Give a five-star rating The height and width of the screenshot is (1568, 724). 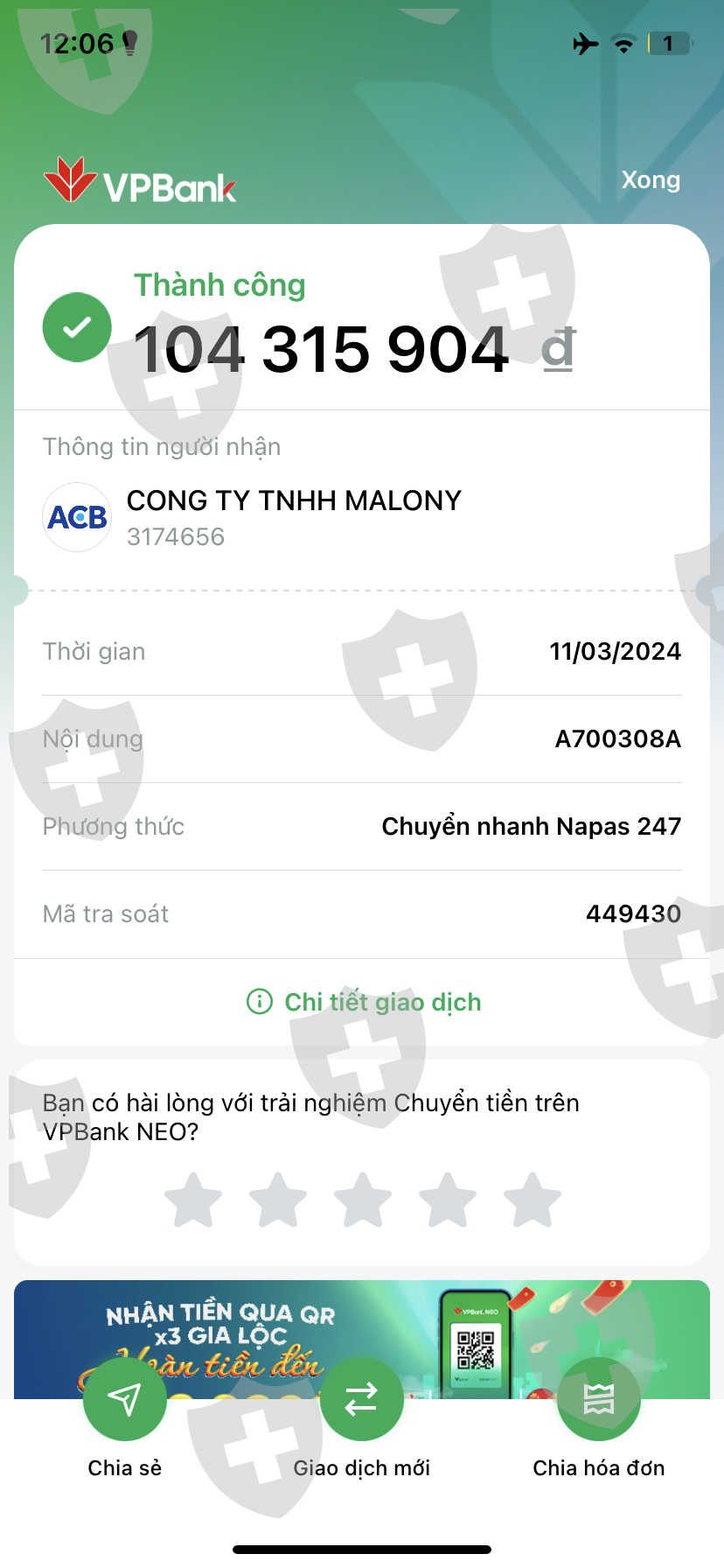532,1200
